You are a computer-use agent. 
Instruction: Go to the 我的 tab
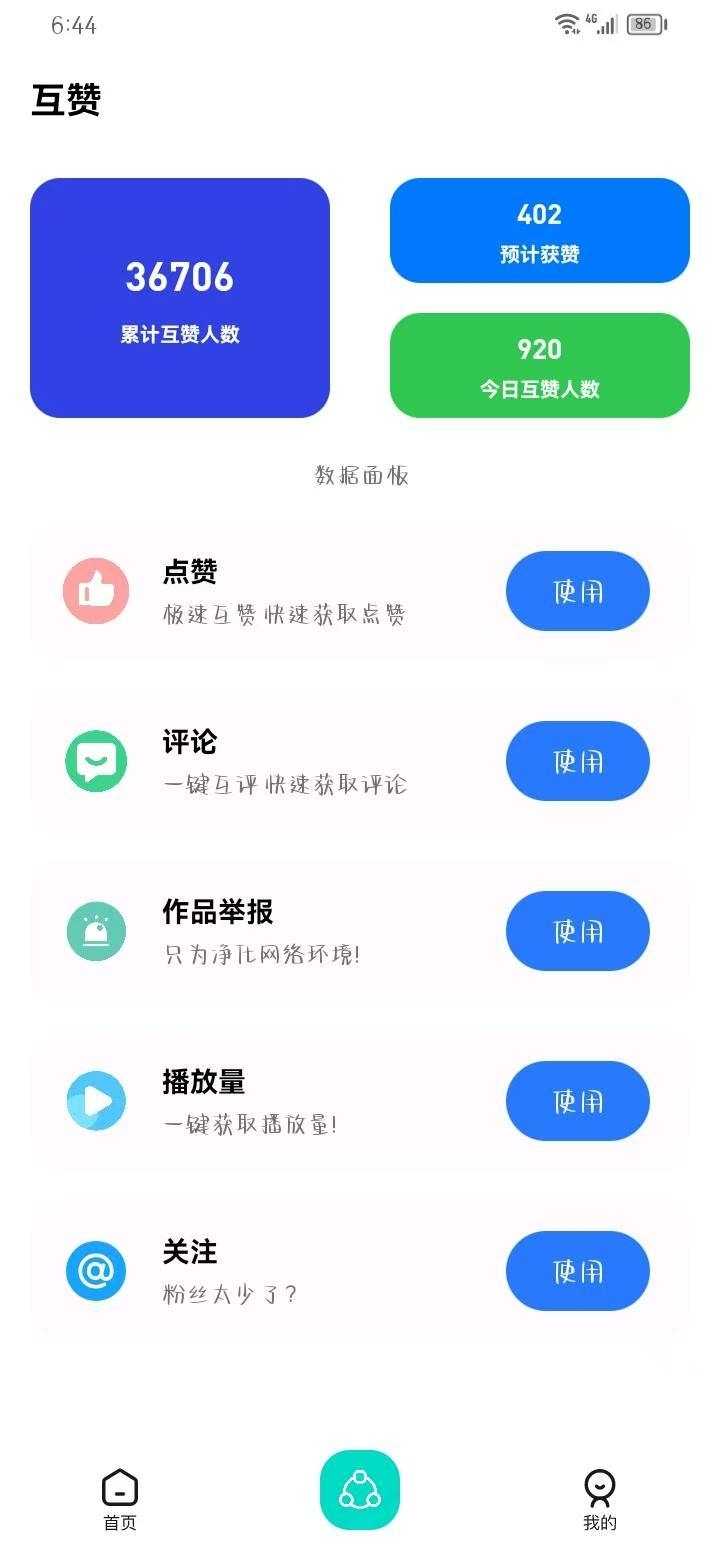pos(600,1500)
